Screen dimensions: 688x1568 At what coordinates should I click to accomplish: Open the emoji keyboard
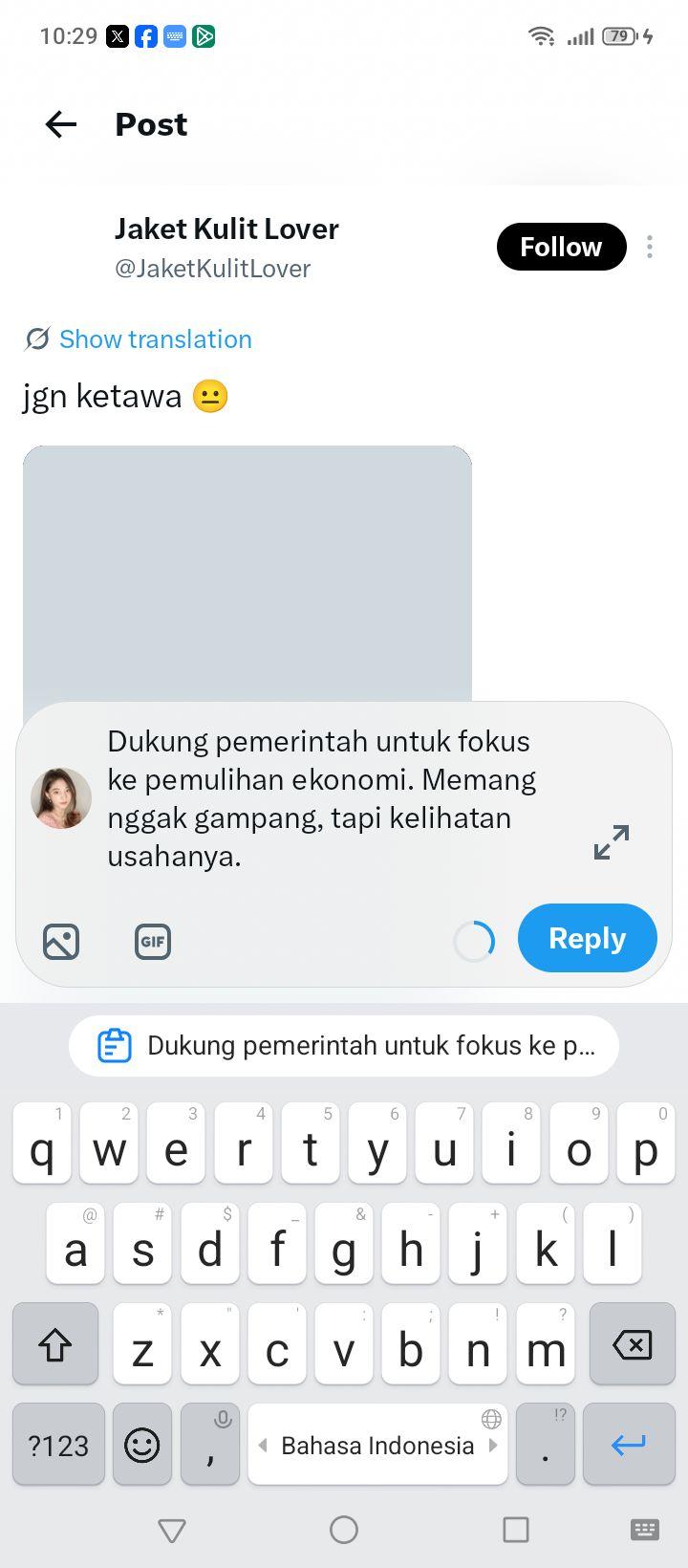[x=142, y=1445]
